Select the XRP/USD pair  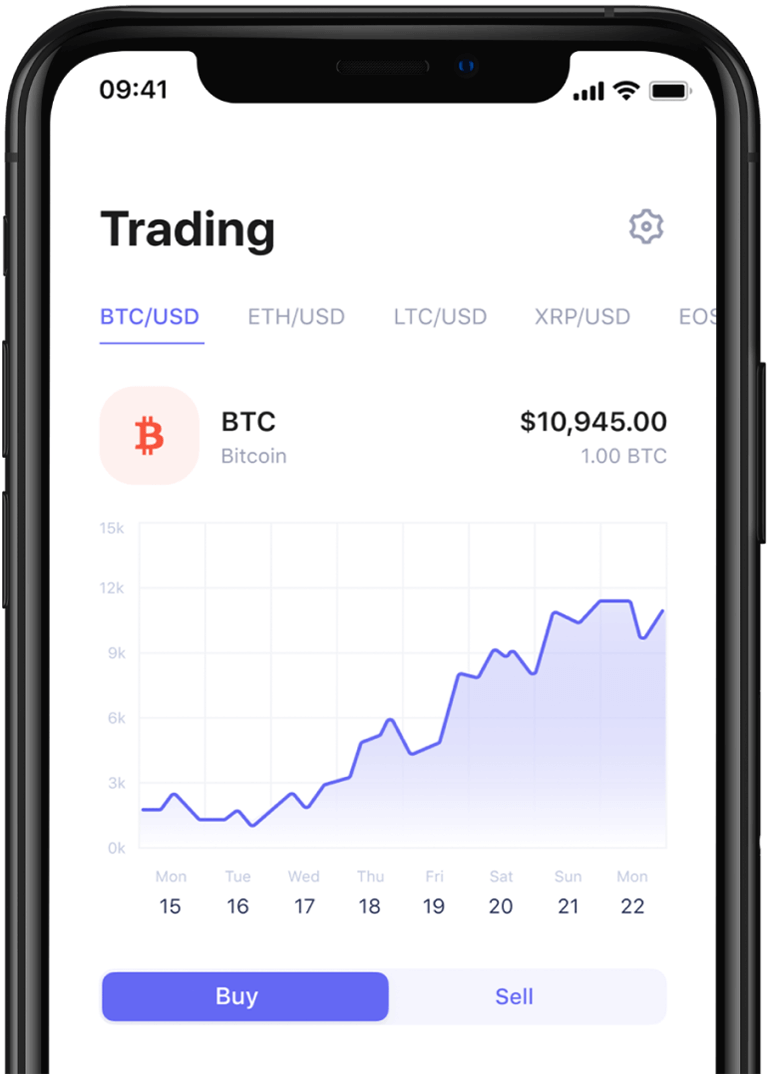[582, 316]
